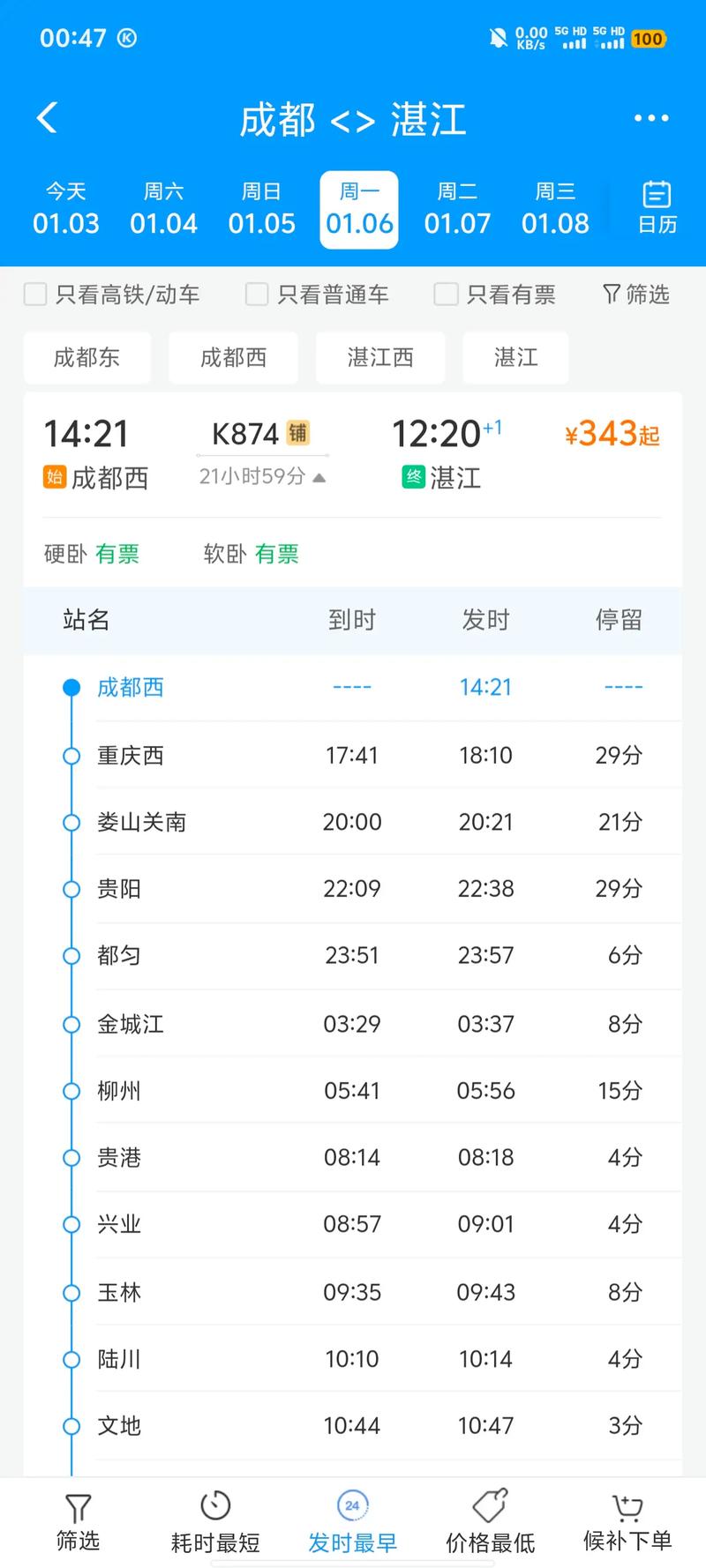
Task: Choose the 成都东 station button
Action: tap(86, 358)
